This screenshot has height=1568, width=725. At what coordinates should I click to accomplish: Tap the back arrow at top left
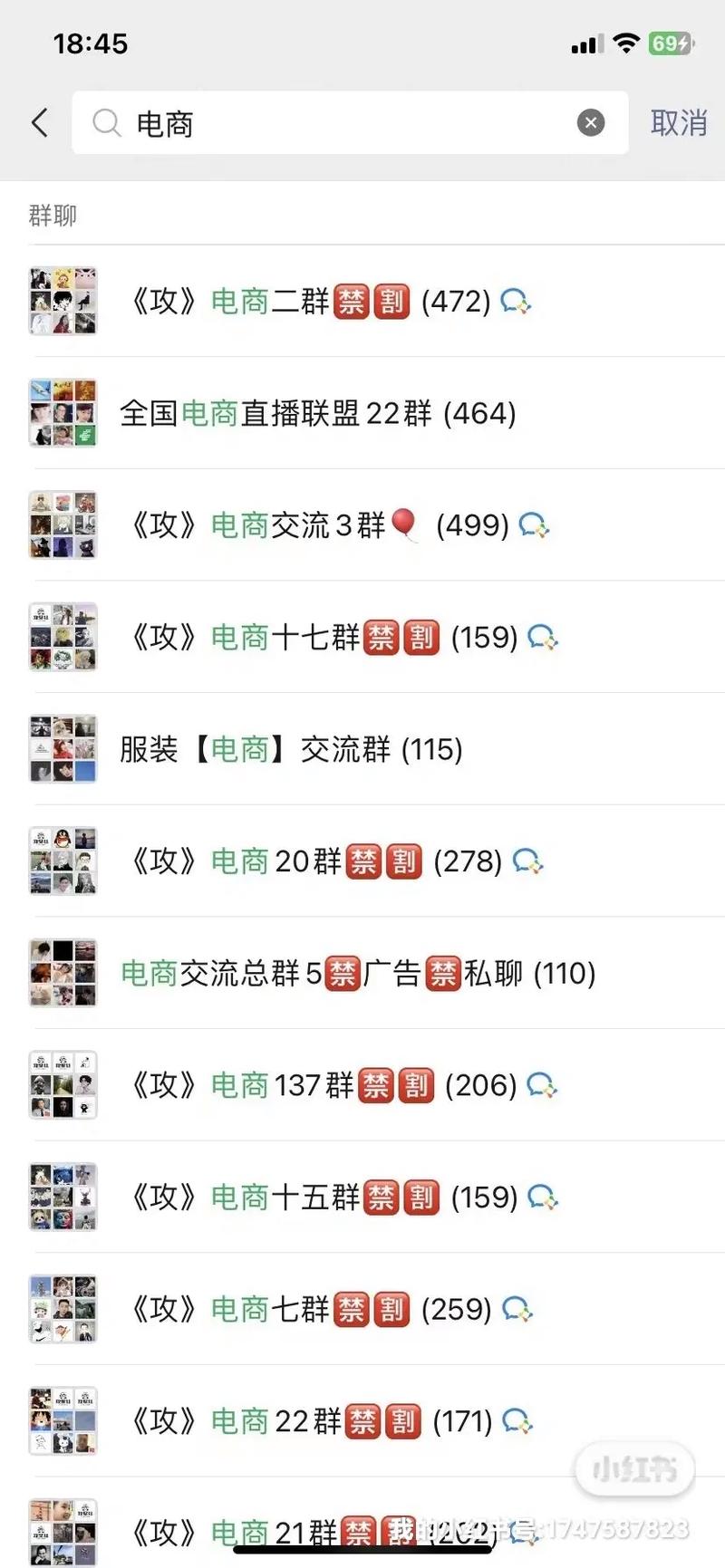point(38,122)
